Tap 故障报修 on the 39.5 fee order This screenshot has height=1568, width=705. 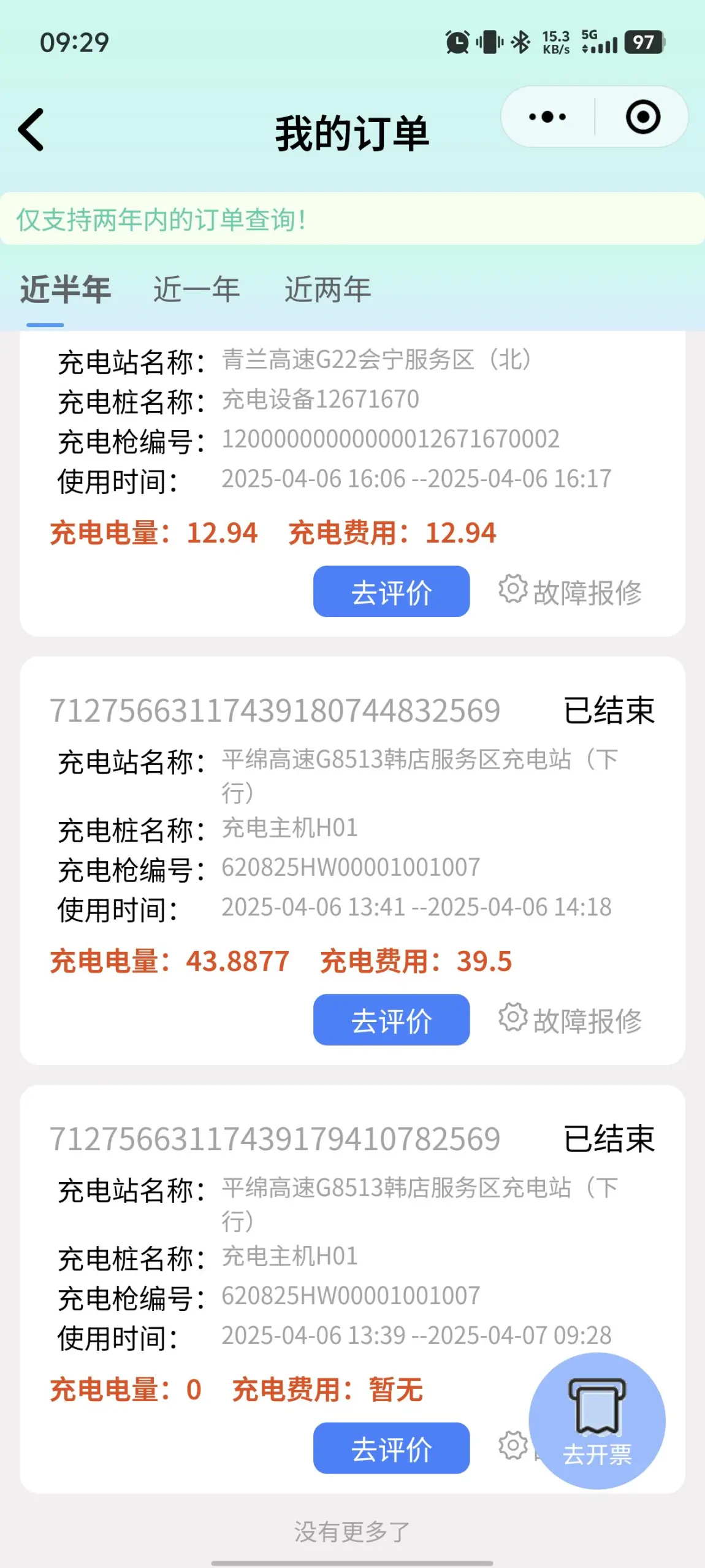tap(570, 1020)
